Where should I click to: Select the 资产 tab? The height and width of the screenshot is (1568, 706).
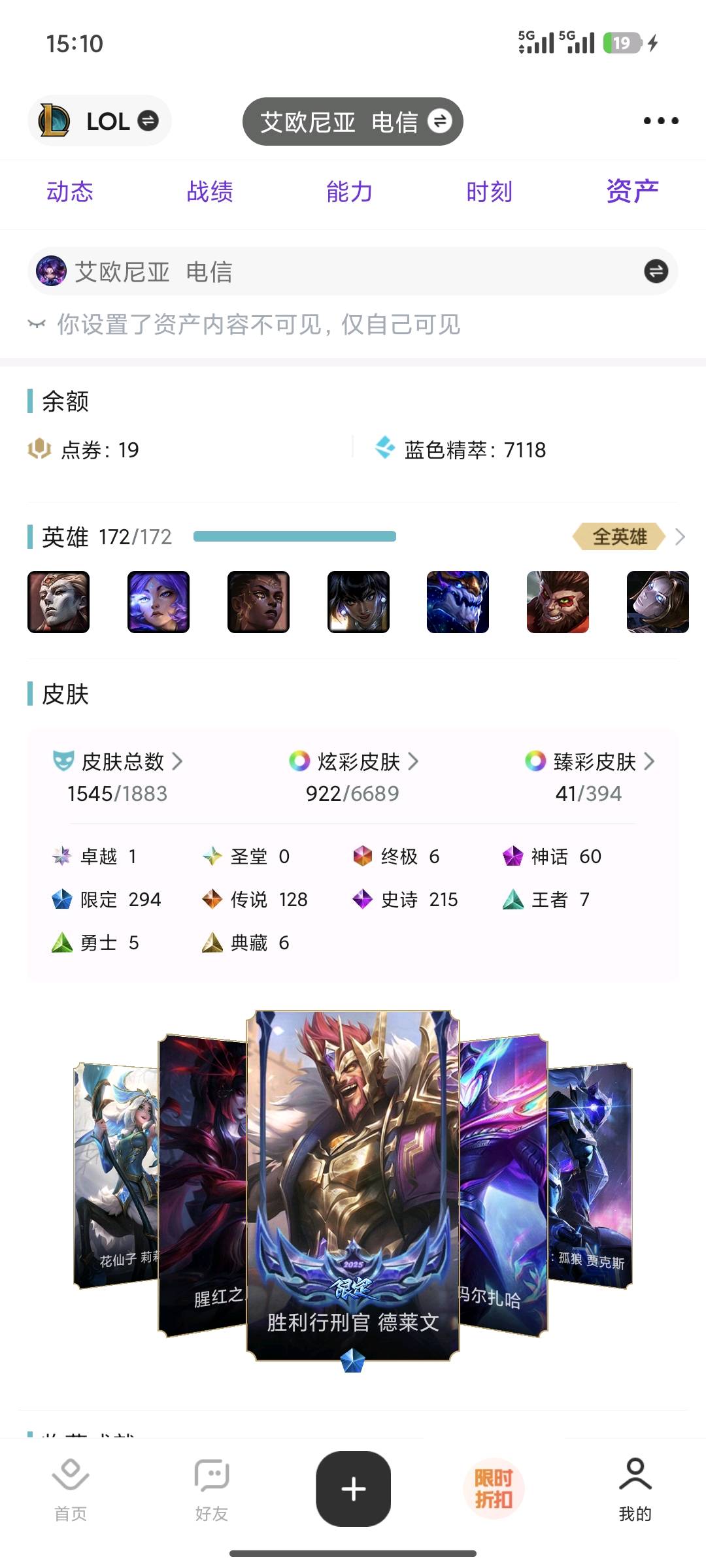point(632,191)
